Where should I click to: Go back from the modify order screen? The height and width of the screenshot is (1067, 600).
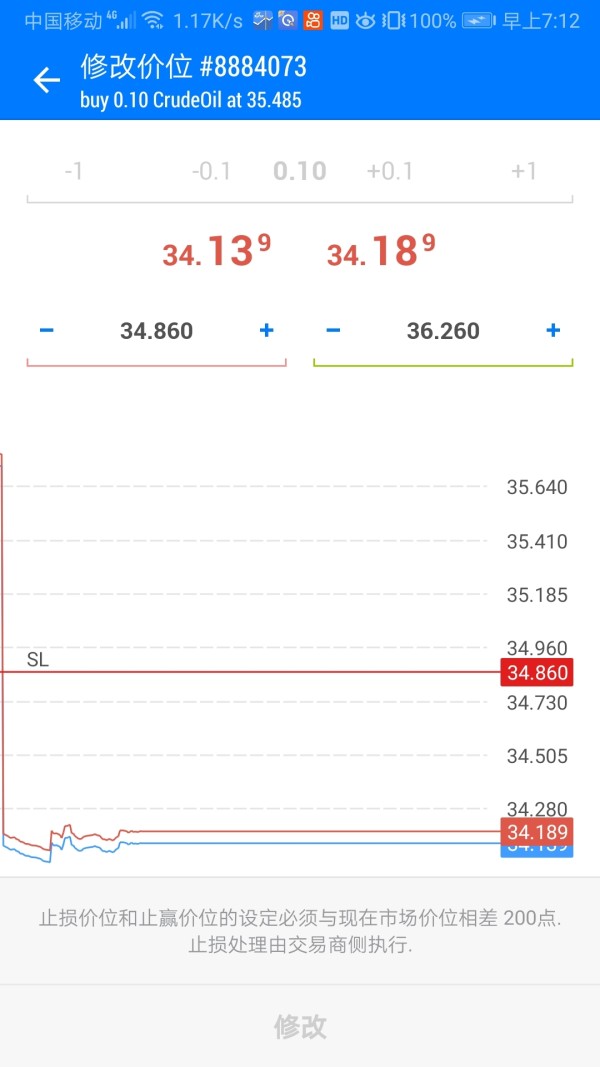tap(46, 80)
